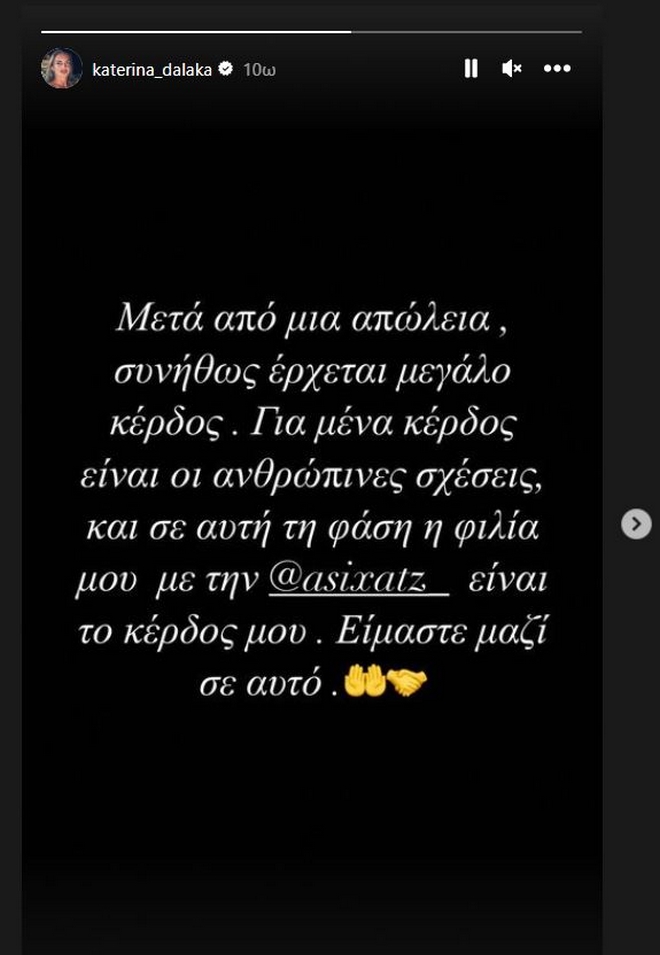
Task: Pause the story playback
Action: [x=471, y=69]
